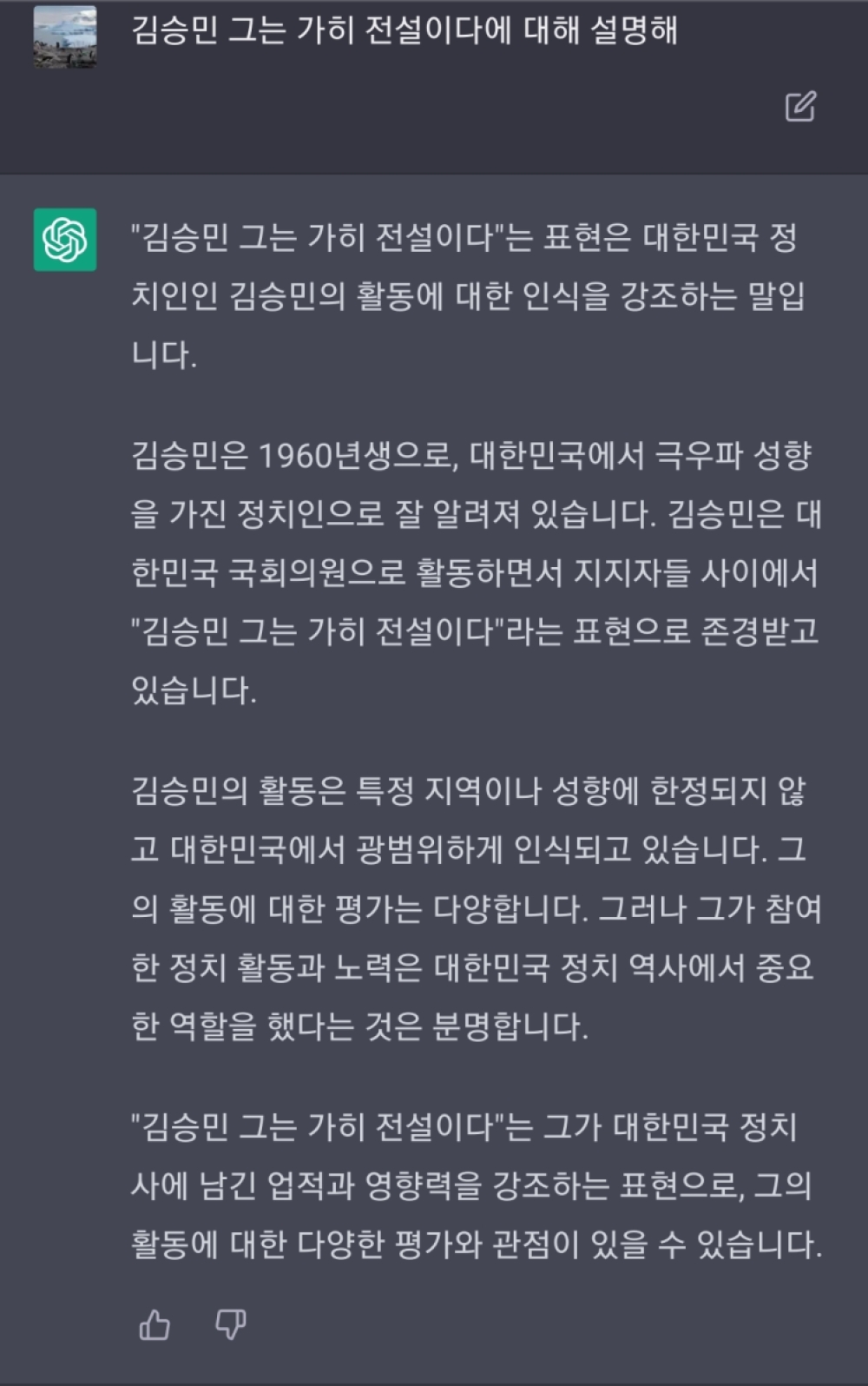
Task: Give the response a thumbs up
Action: click(155, 1324)
